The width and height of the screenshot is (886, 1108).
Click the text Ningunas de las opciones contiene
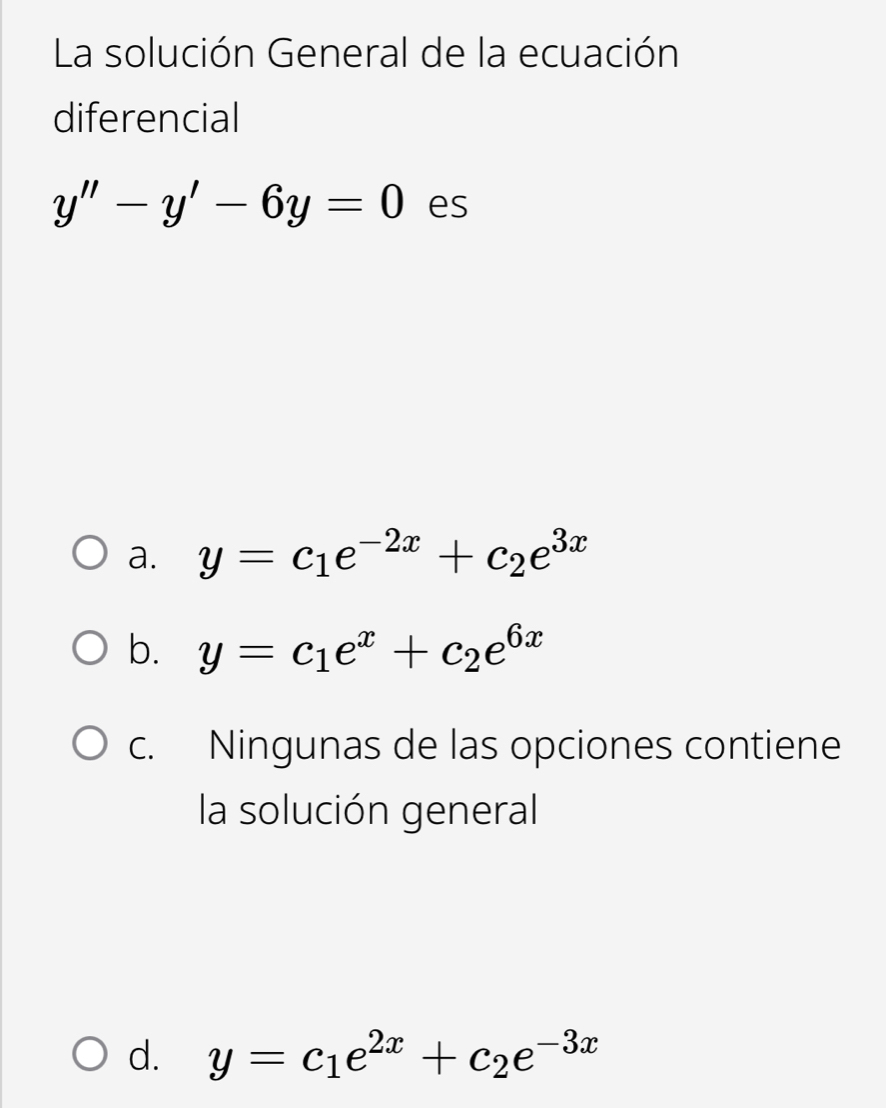(520, 746)
